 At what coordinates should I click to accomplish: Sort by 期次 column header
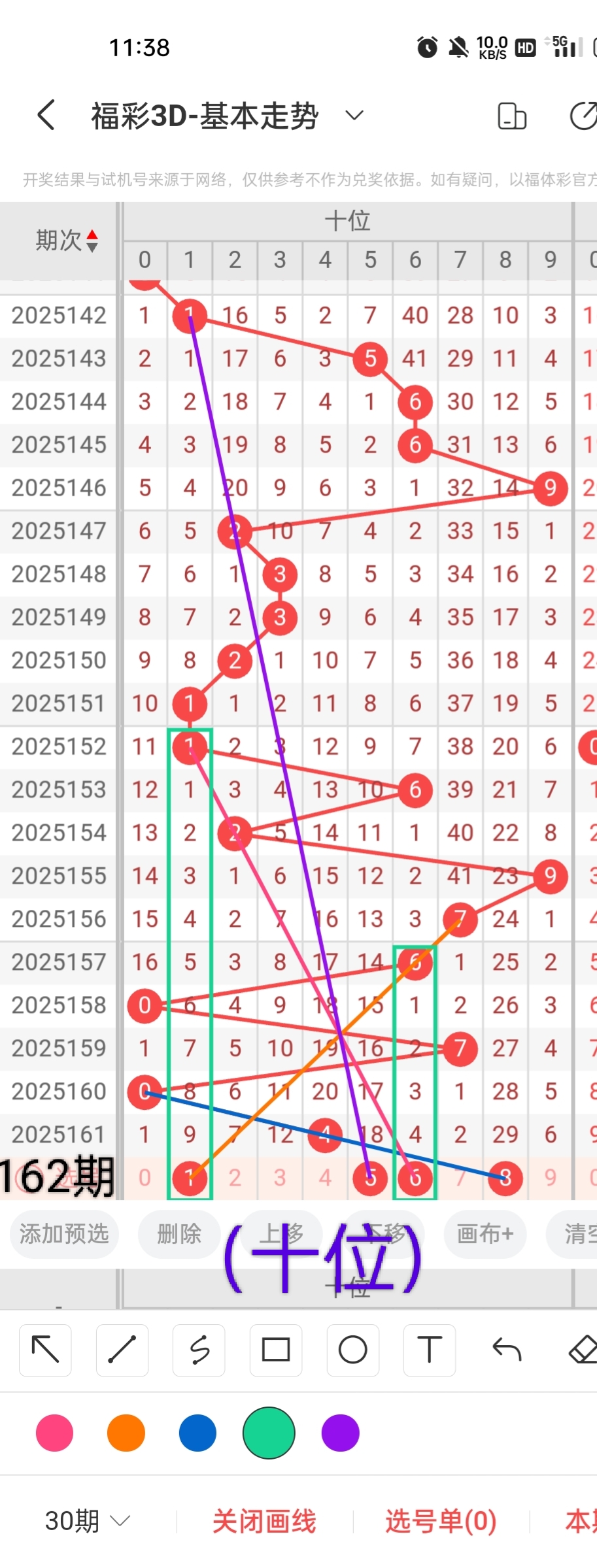tap(67, 241)
